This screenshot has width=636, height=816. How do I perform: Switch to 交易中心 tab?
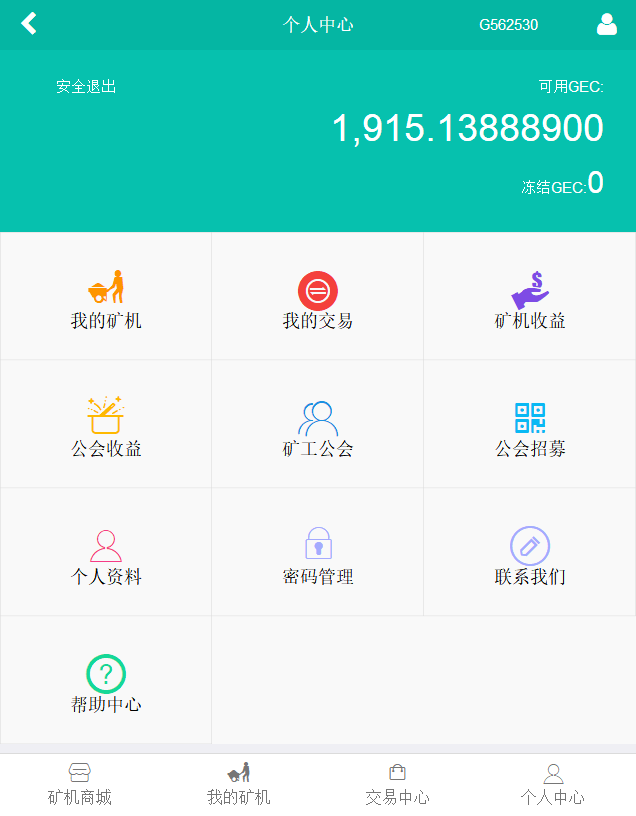(397, 784)
